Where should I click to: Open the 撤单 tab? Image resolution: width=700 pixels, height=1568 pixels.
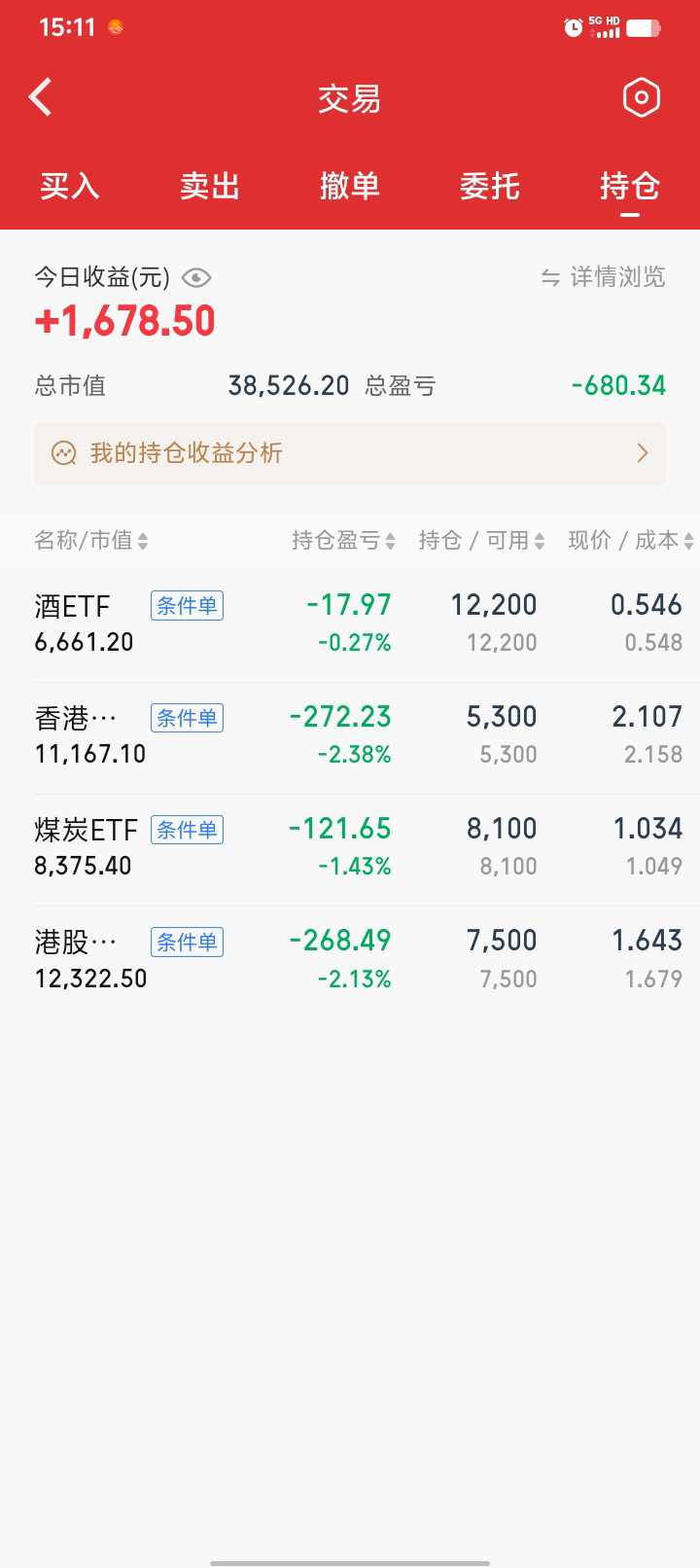349,186
